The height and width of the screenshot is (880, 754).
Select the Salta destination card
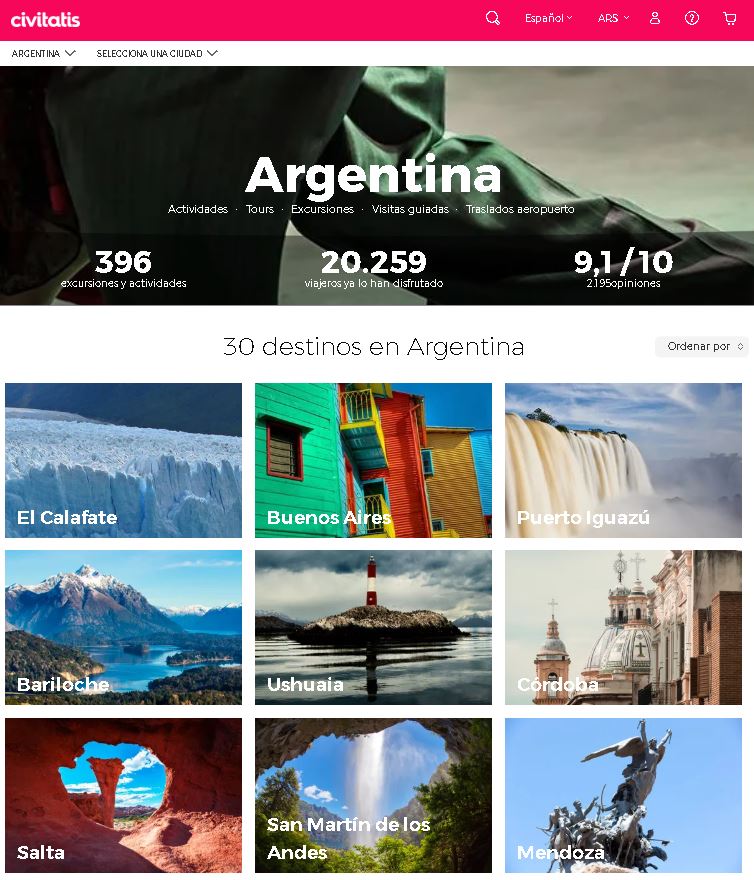point(123,795)
